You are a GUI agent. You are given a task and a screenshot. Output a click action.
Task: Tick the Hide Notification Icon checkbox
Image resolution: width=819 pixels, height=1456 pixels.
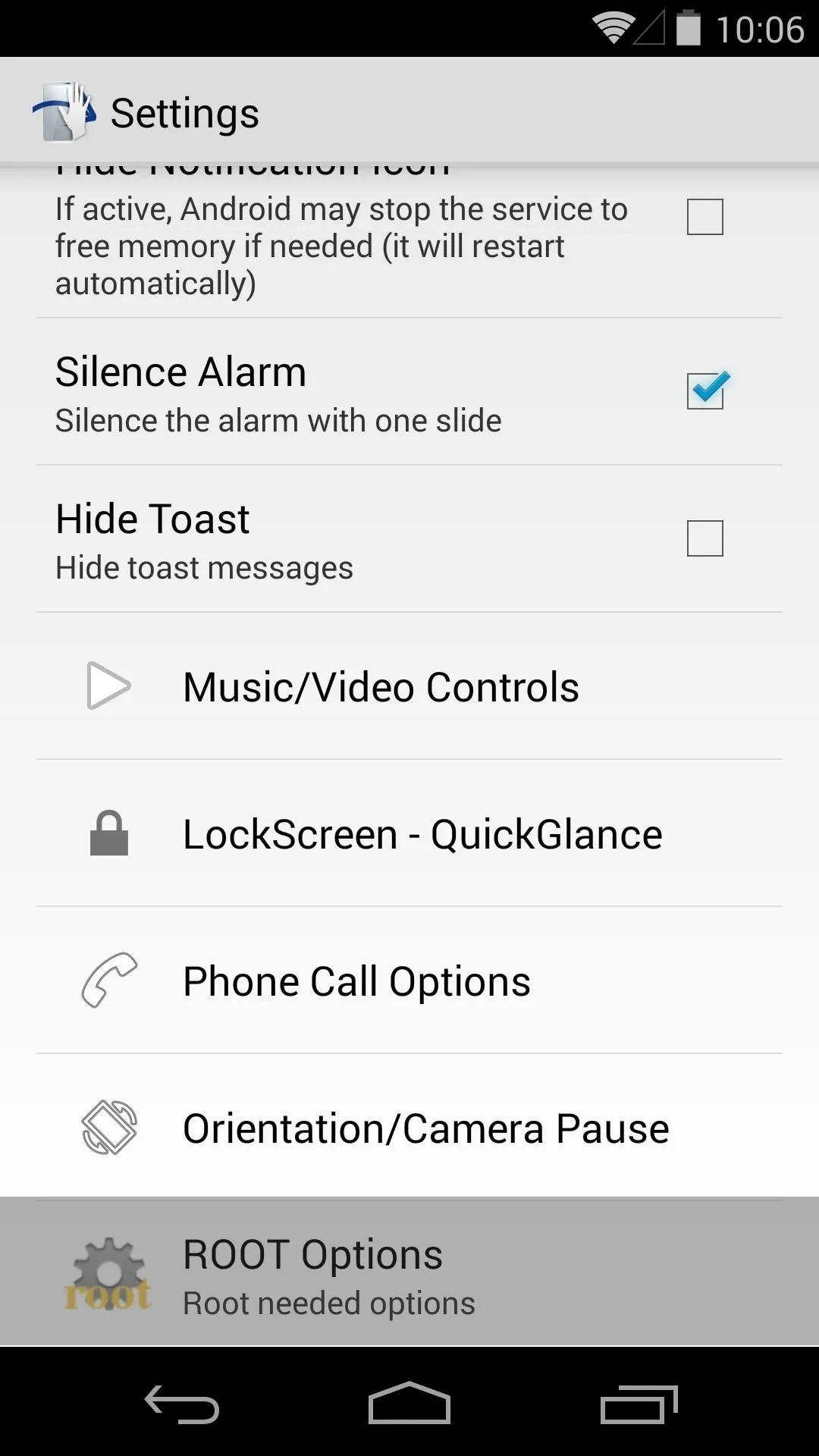click(x=704, y=217)
